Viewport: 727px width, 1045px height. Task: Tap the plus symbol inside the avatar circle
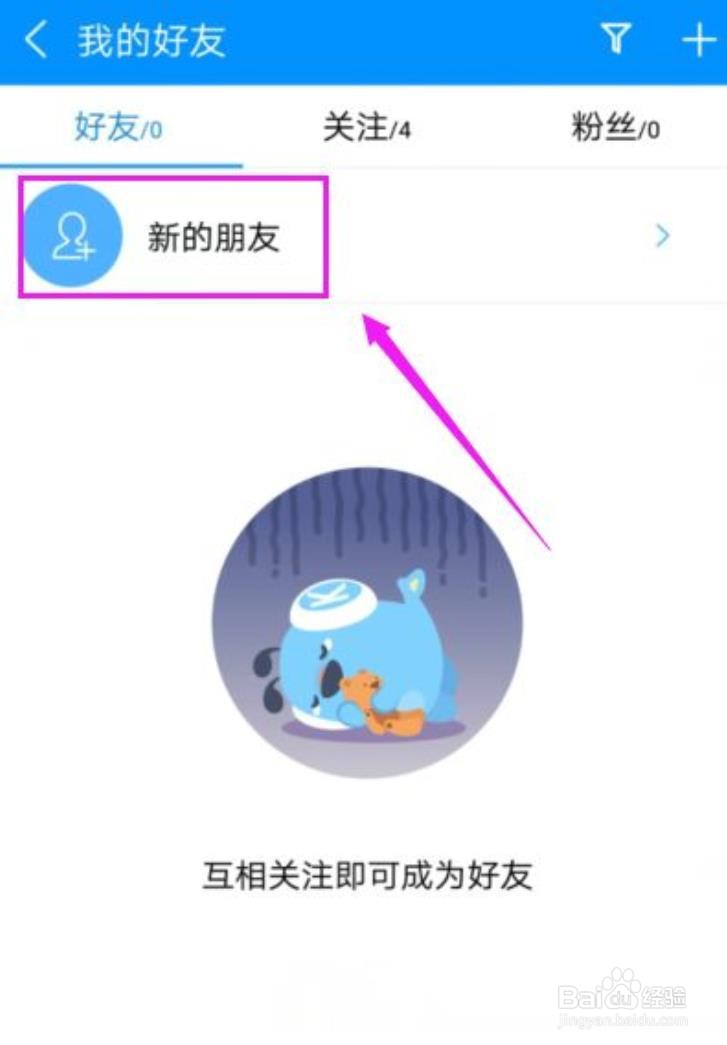[x=86, y=251]
